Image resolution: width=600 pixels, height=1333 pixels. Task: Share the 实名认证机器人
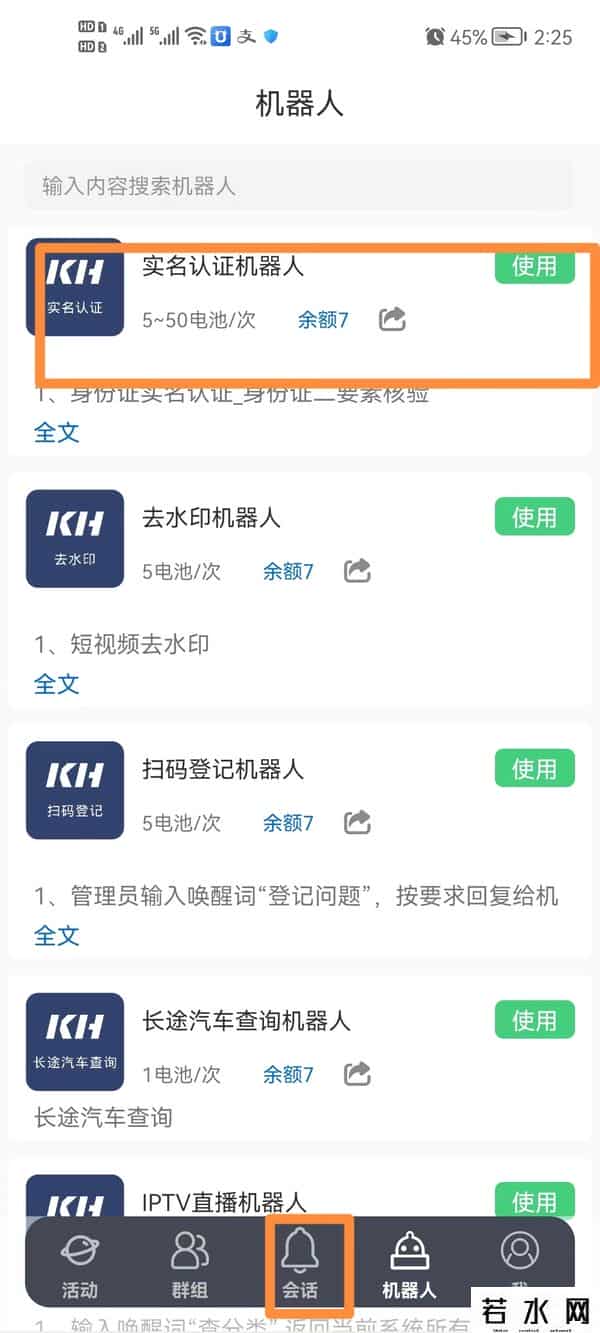click(392, 320)
